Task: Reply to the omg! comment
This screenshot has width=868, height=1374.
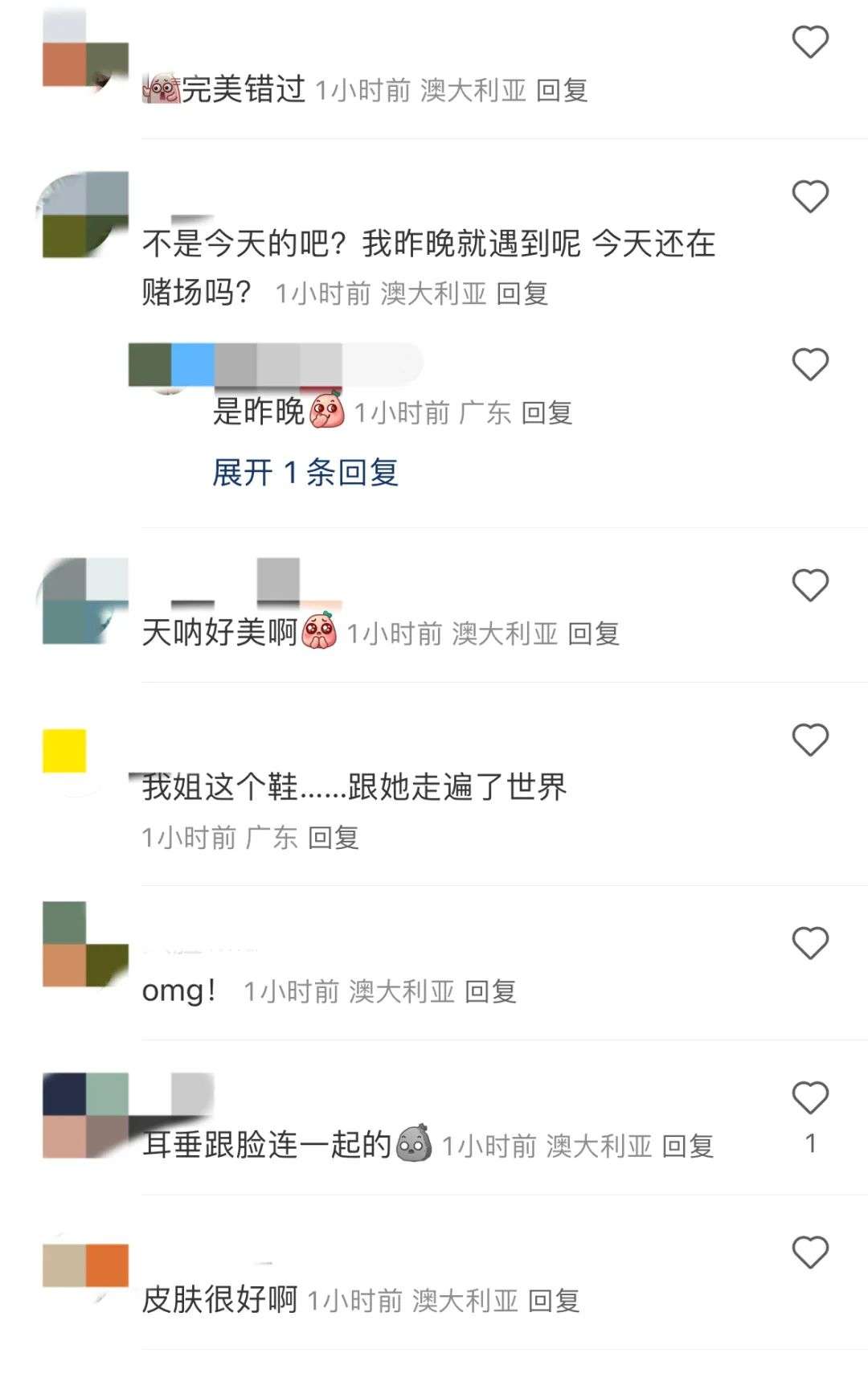Action: pos(490,992)
